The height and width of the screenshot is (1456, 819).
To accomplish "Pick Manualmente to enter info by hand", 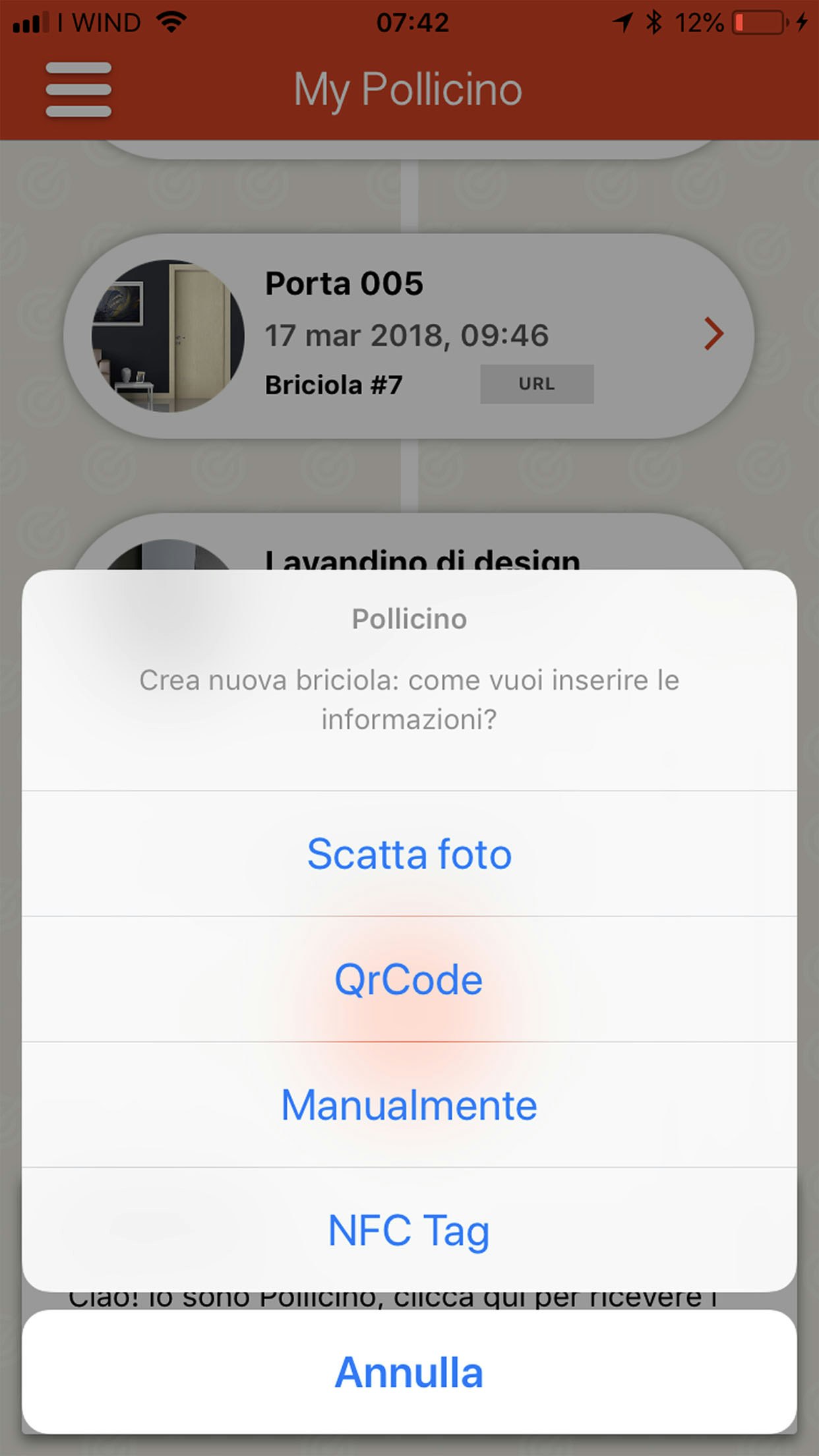I will (x=409, y=1105).
